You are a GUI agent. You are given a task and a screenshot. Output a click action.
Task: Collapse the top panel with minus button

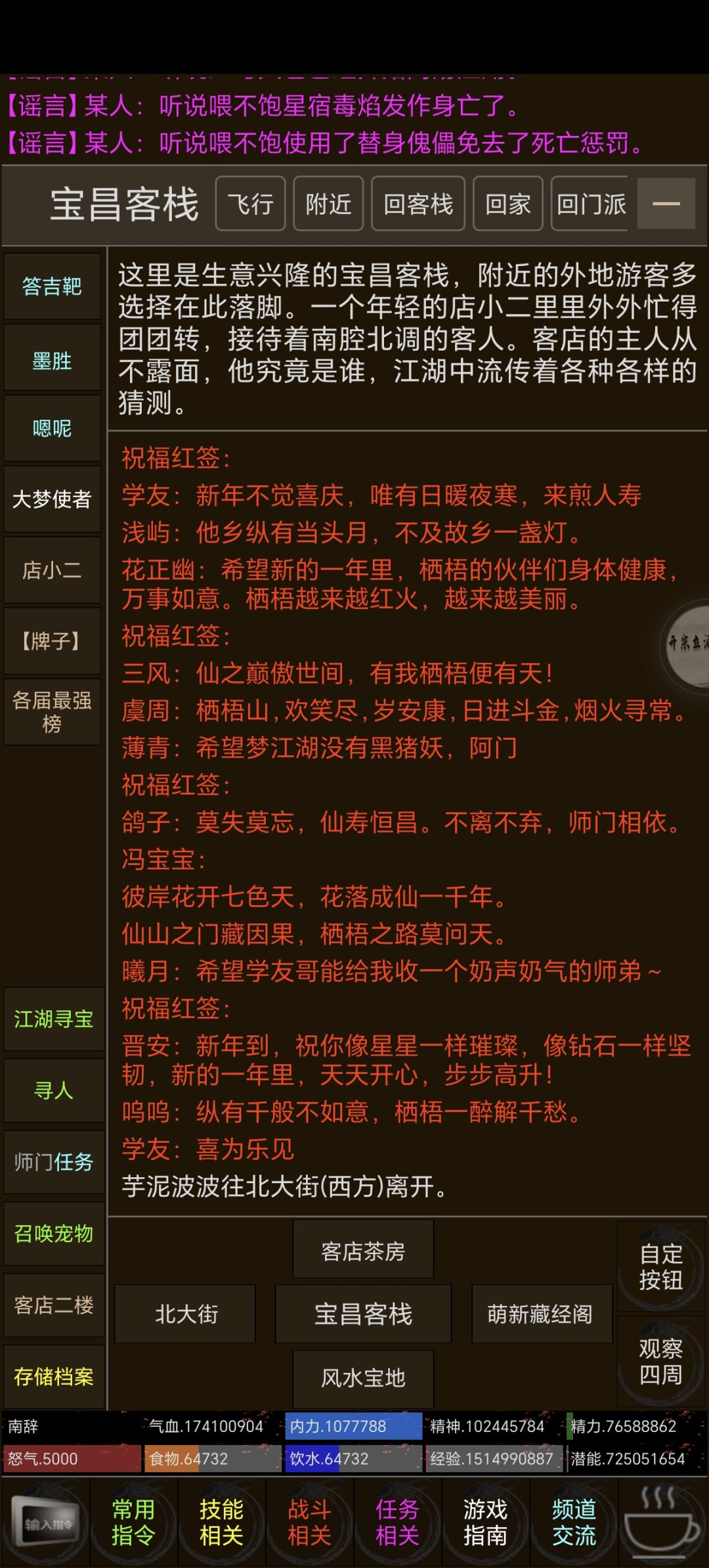(x=666, y=204)
